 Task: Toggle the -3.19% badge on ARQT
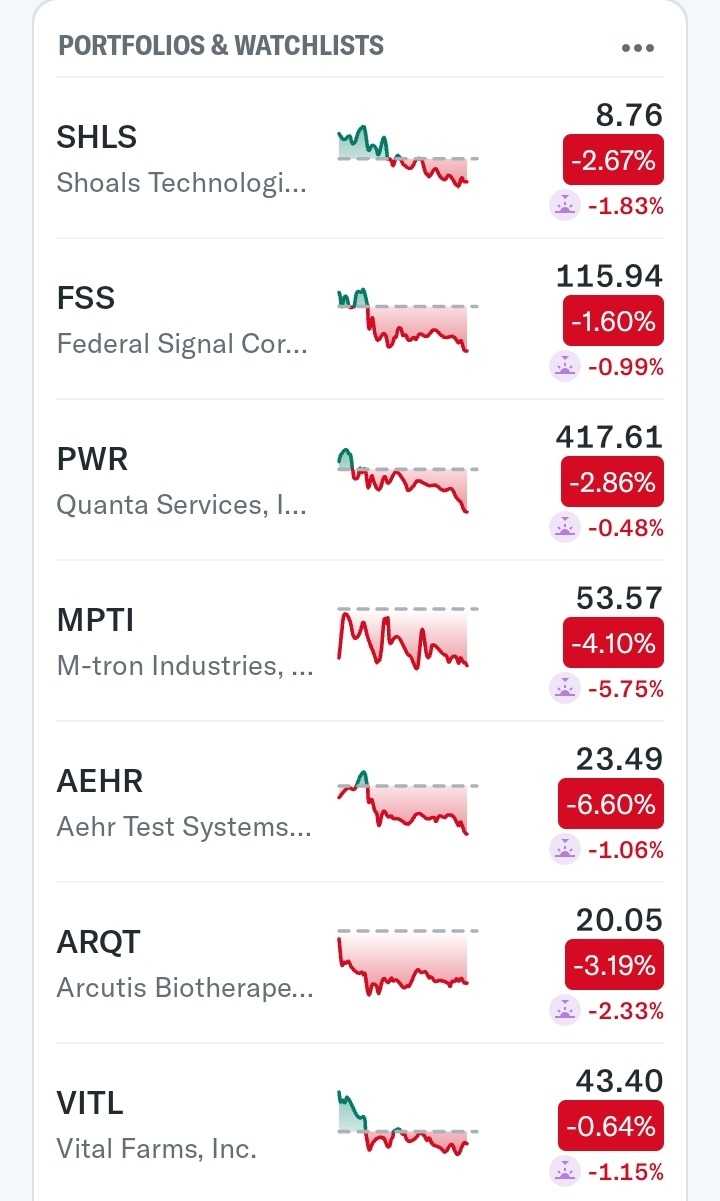click(613, 966)
